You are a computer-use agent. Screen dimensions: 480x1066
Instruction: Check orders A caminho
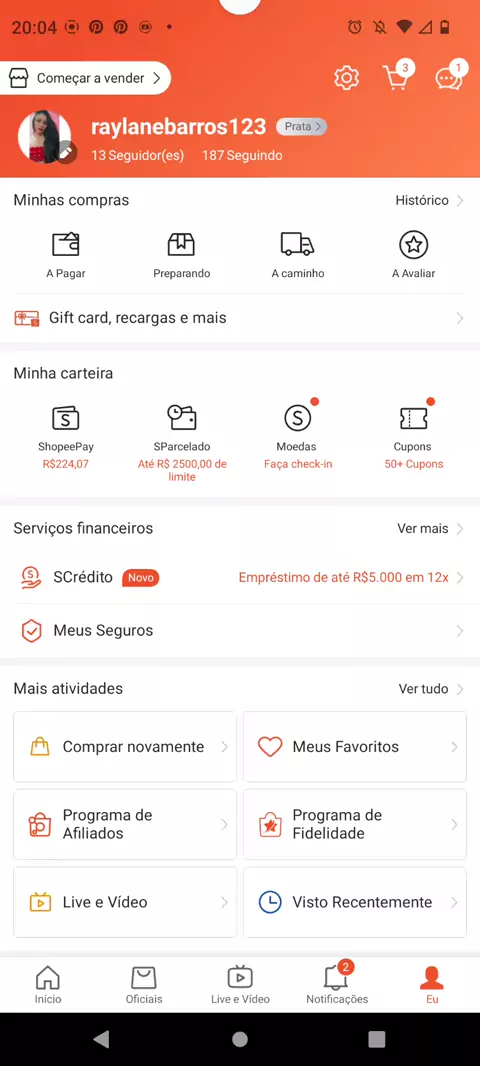pyautogui.click(x=298, y=255)
